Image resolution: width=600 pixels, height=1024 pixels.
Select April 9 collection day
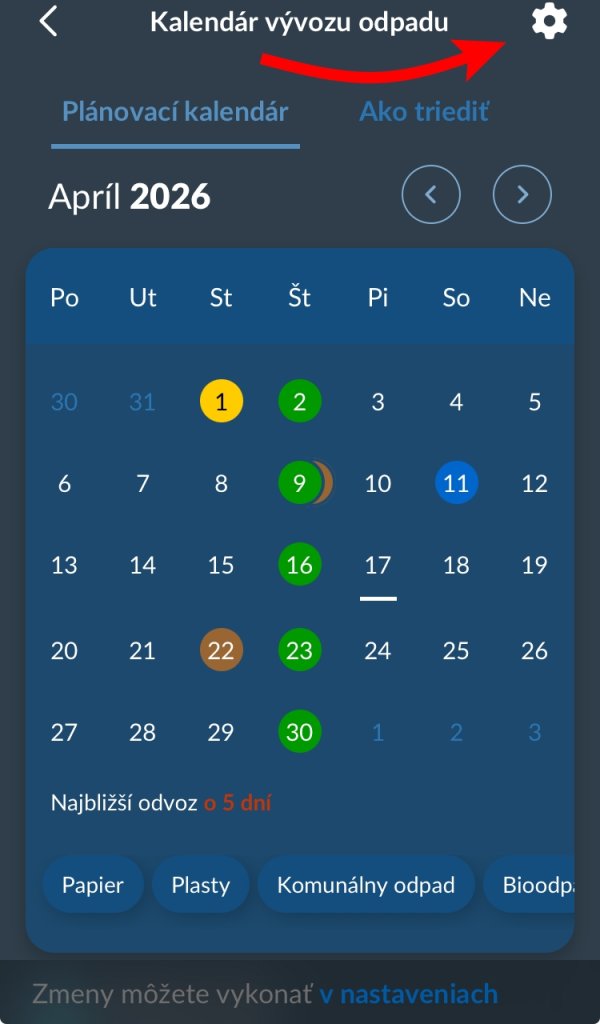pos(300,484)
